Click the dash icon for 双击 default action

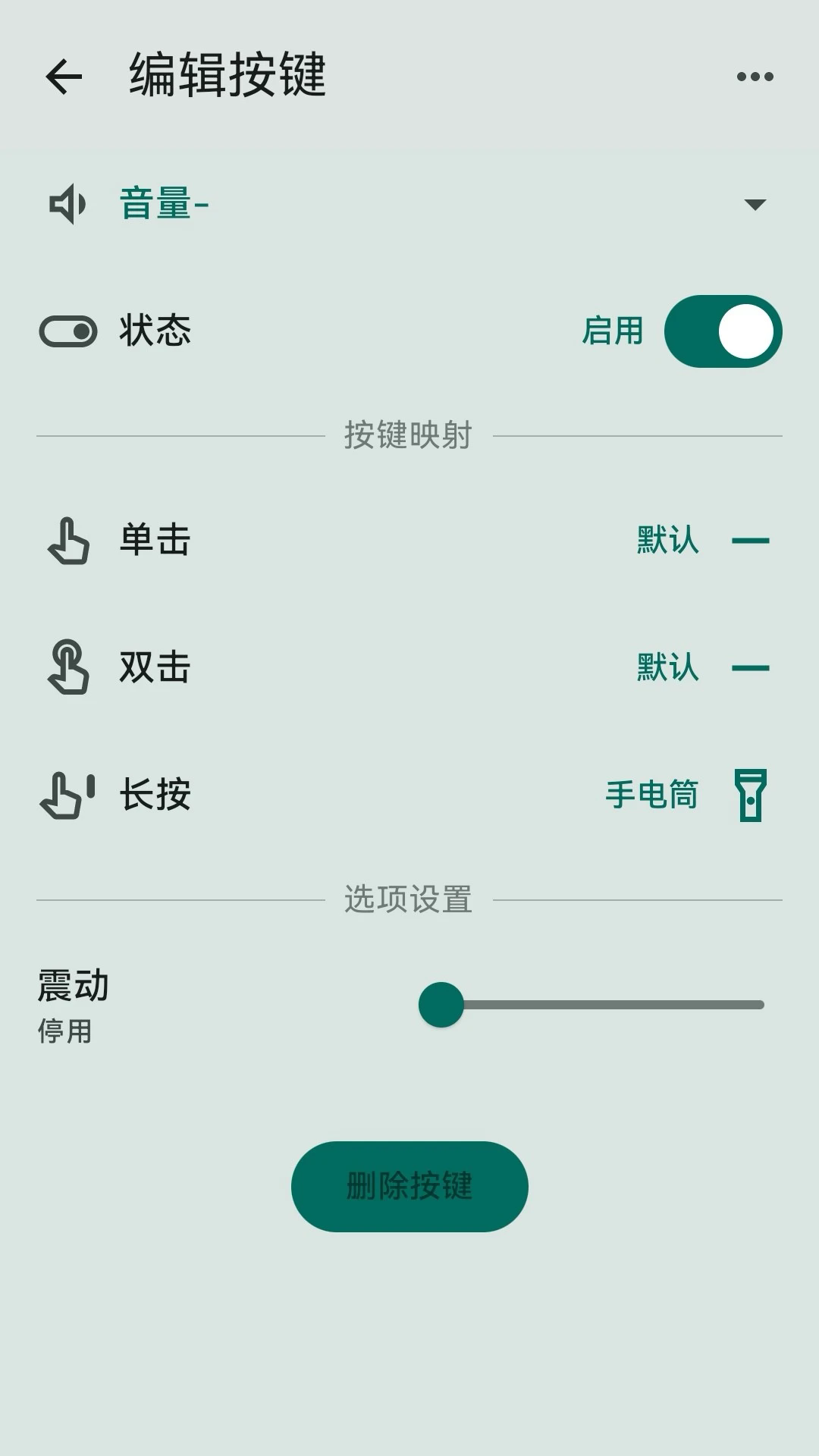click(752, 668)
